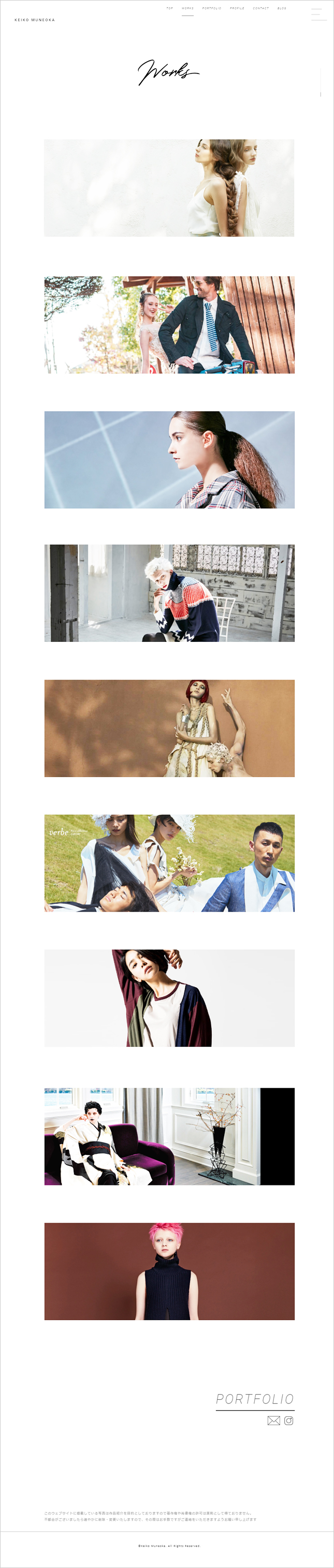The image size is (334, 1568).
Task: Open the work with red-haired model
Action: 169,728
